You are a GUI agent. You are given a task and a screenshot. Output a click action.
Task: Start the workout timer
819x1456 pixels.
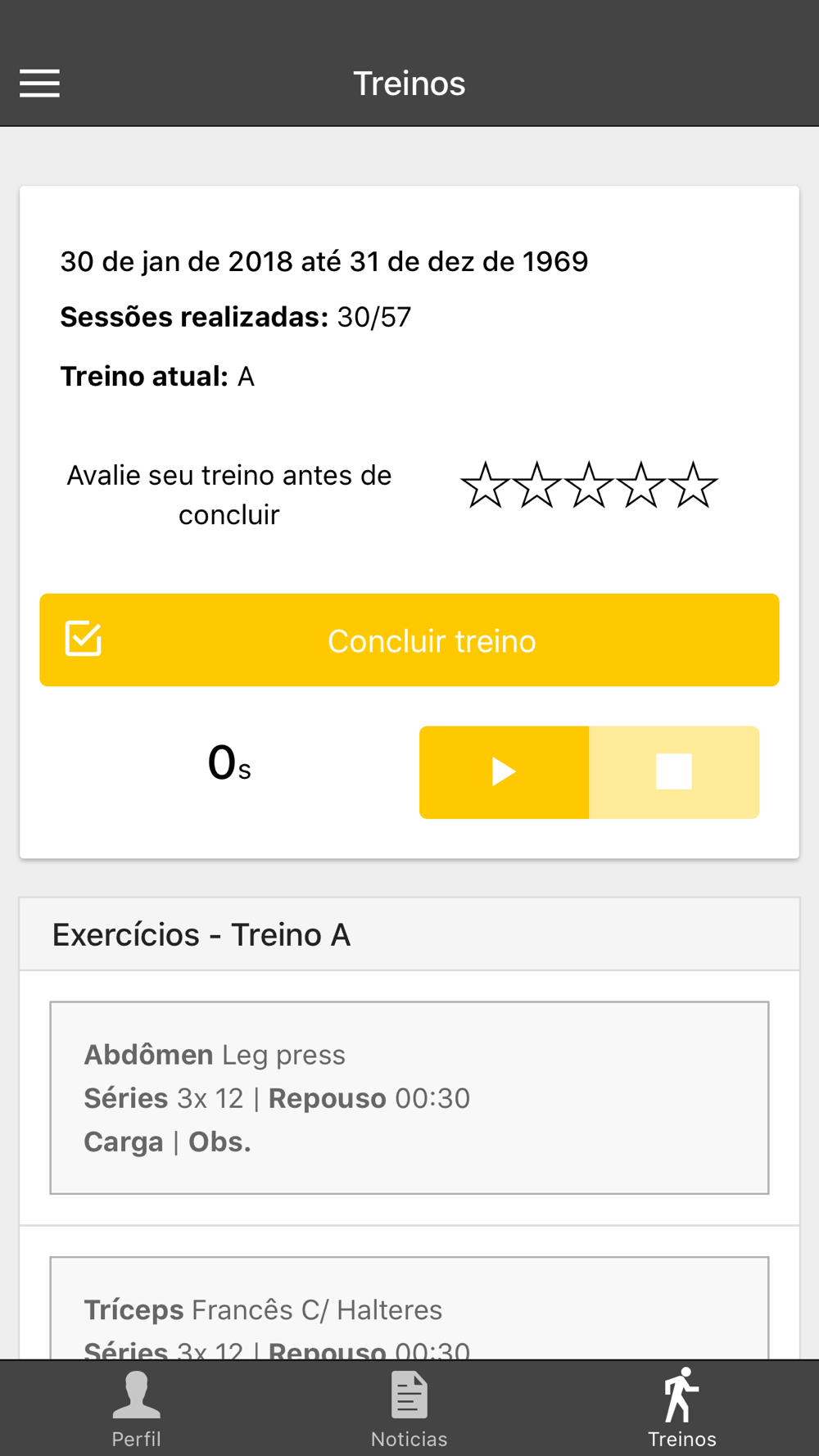[504, 772]
